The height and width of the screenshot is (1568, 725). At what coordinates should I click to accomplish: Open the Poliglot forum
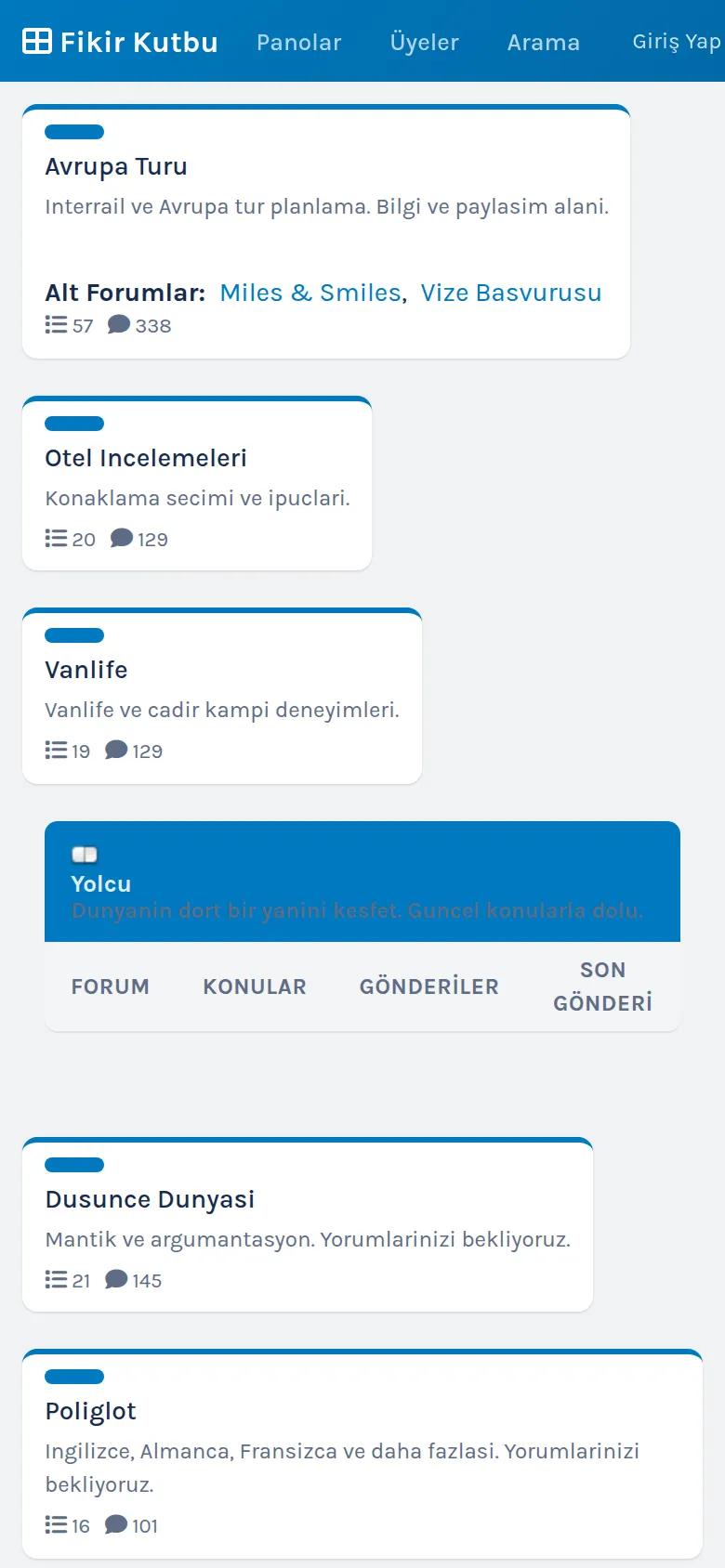pos(91,1411)
